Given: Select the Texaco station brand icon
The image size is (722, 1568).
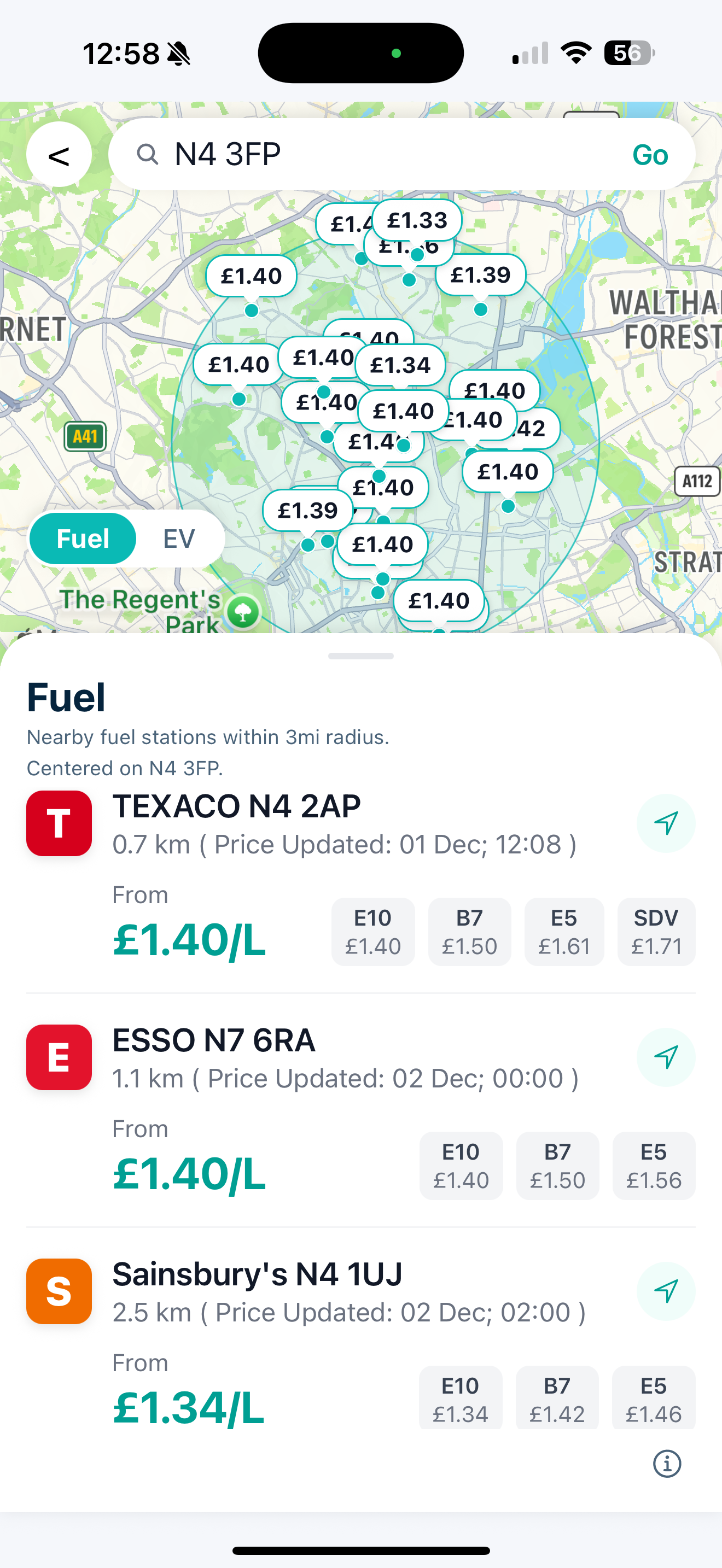Looking at the screenshot, I should 59,823.
